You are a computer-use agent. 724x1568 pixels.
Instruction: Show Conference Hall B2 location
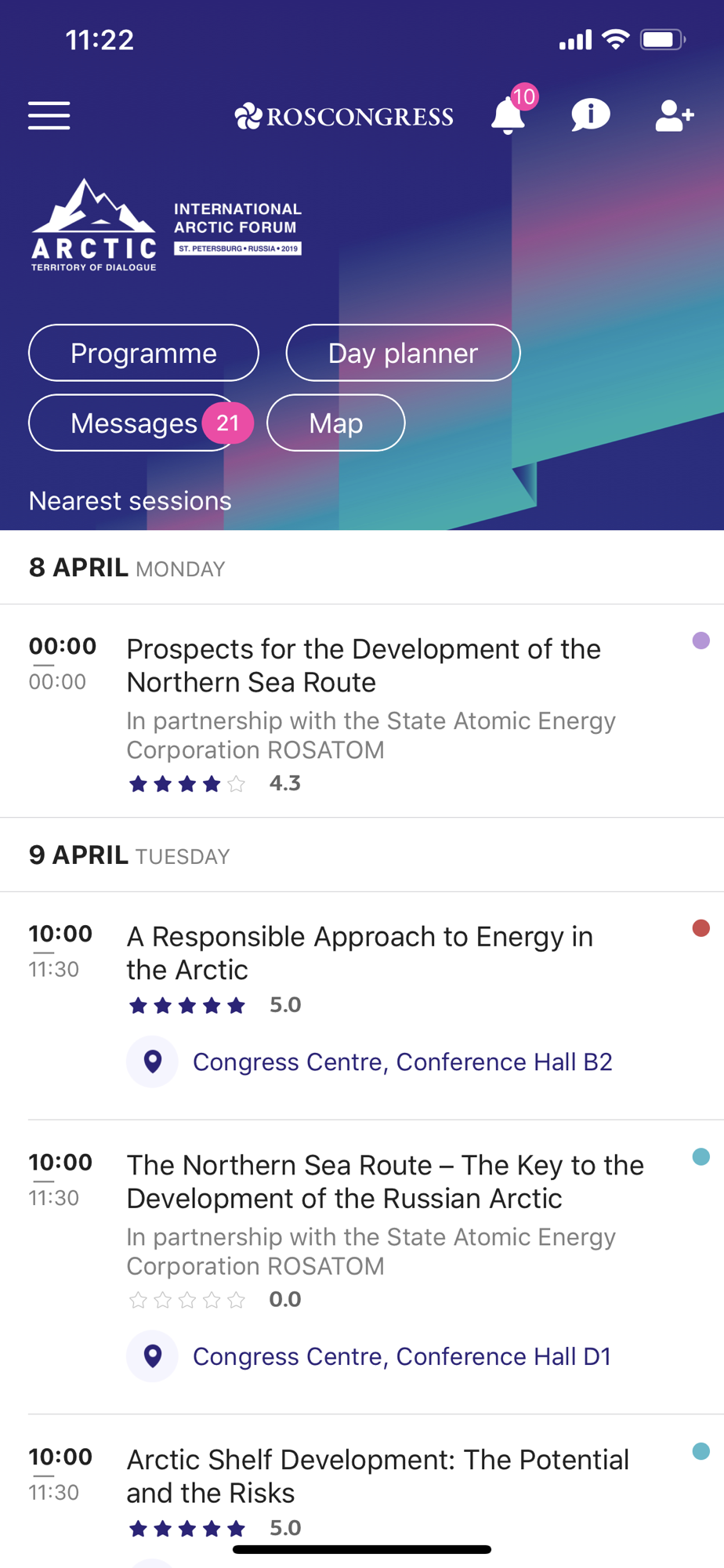click(x=402, y=1062)
